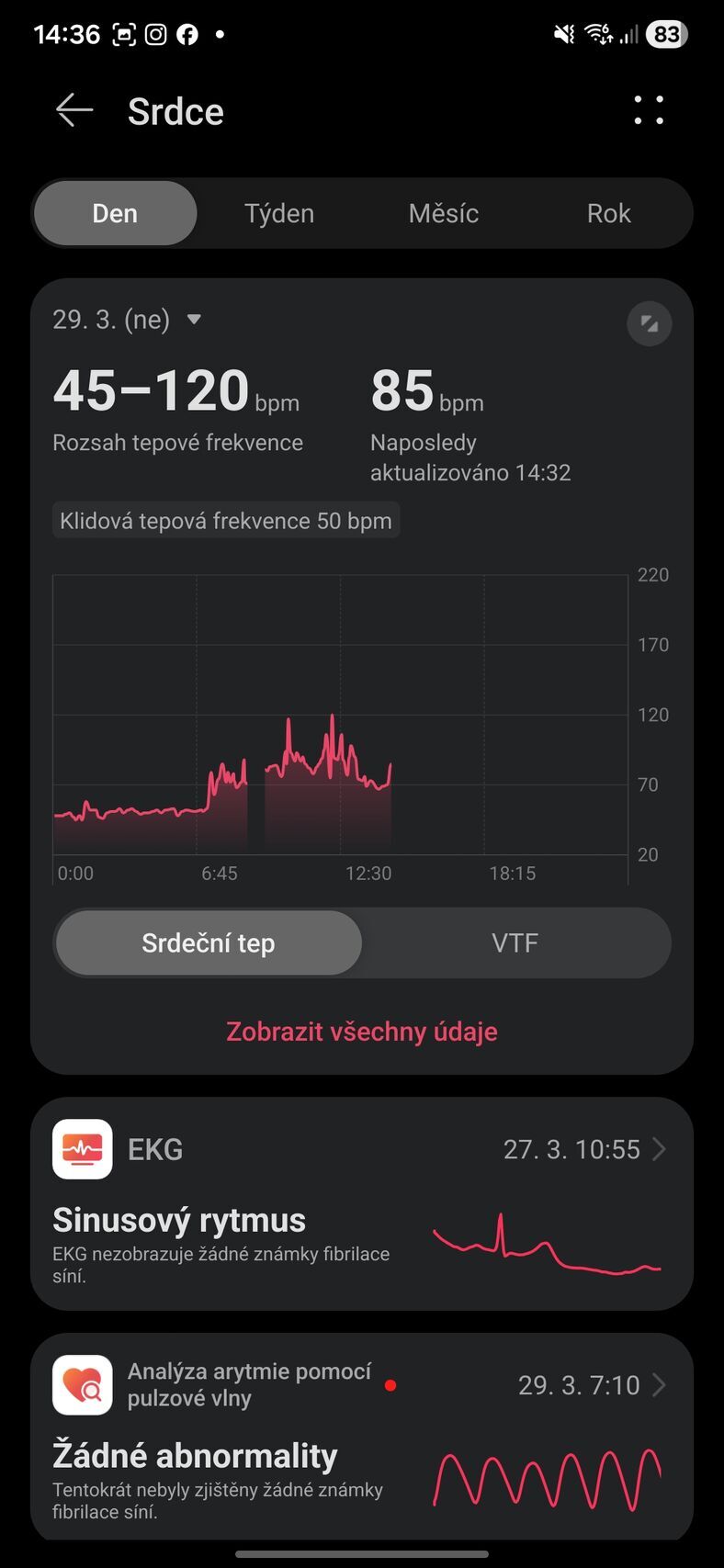Image resolution: width=724 pixels, height=1568 pixels.
Task: Open the more options icon next to Srdce
Action: [x=650, y=110]
